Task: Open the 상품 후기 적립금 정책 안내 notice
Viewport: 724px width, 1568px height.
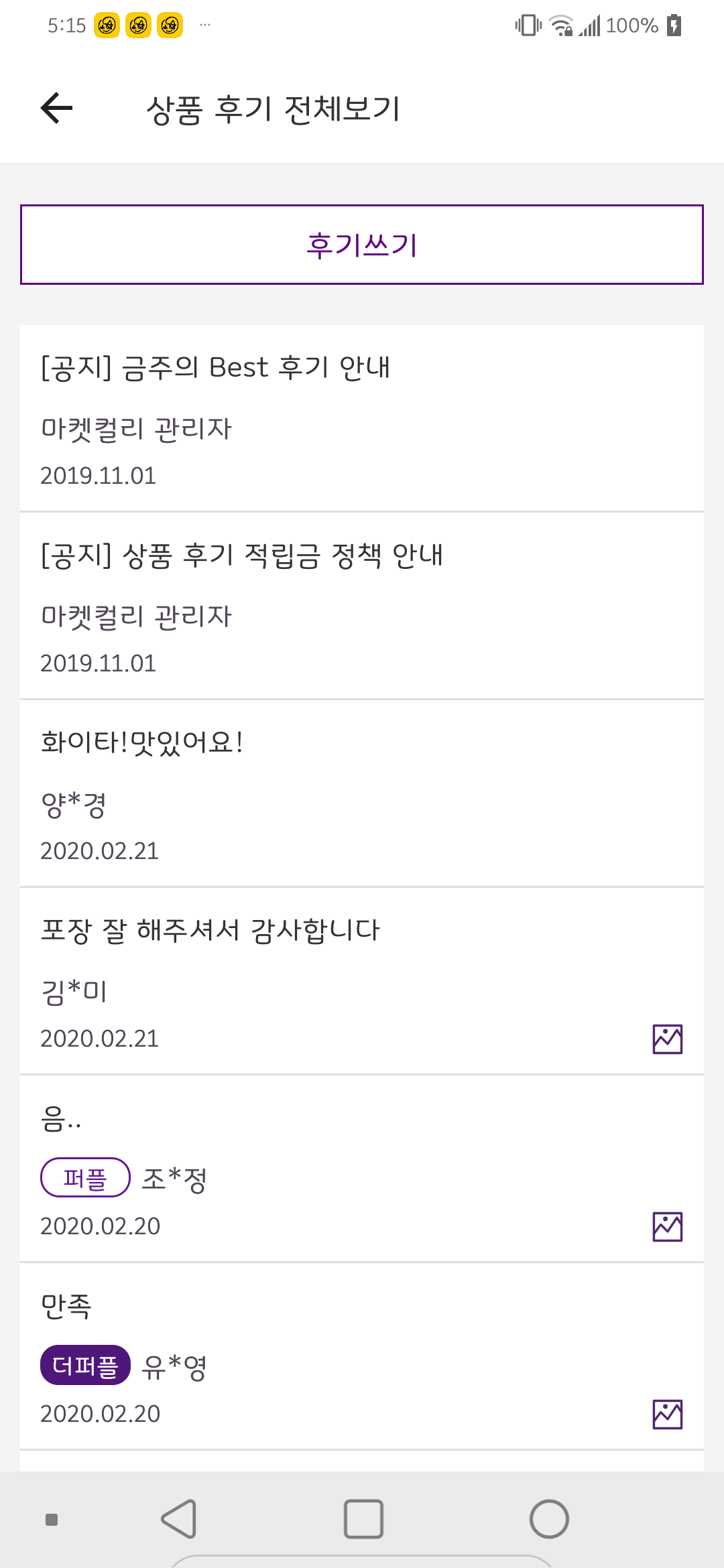Action: tap(362, 606)
